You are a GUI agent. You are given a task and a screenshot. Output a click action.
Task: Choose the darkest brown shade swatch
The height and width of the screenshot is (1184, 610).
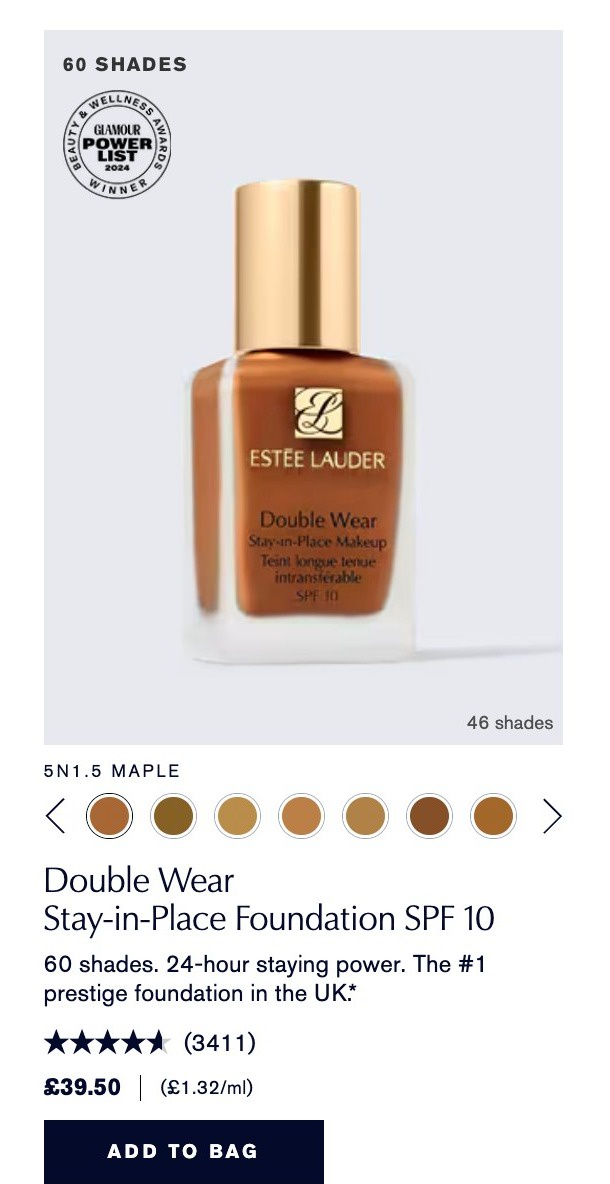(429, 816)
